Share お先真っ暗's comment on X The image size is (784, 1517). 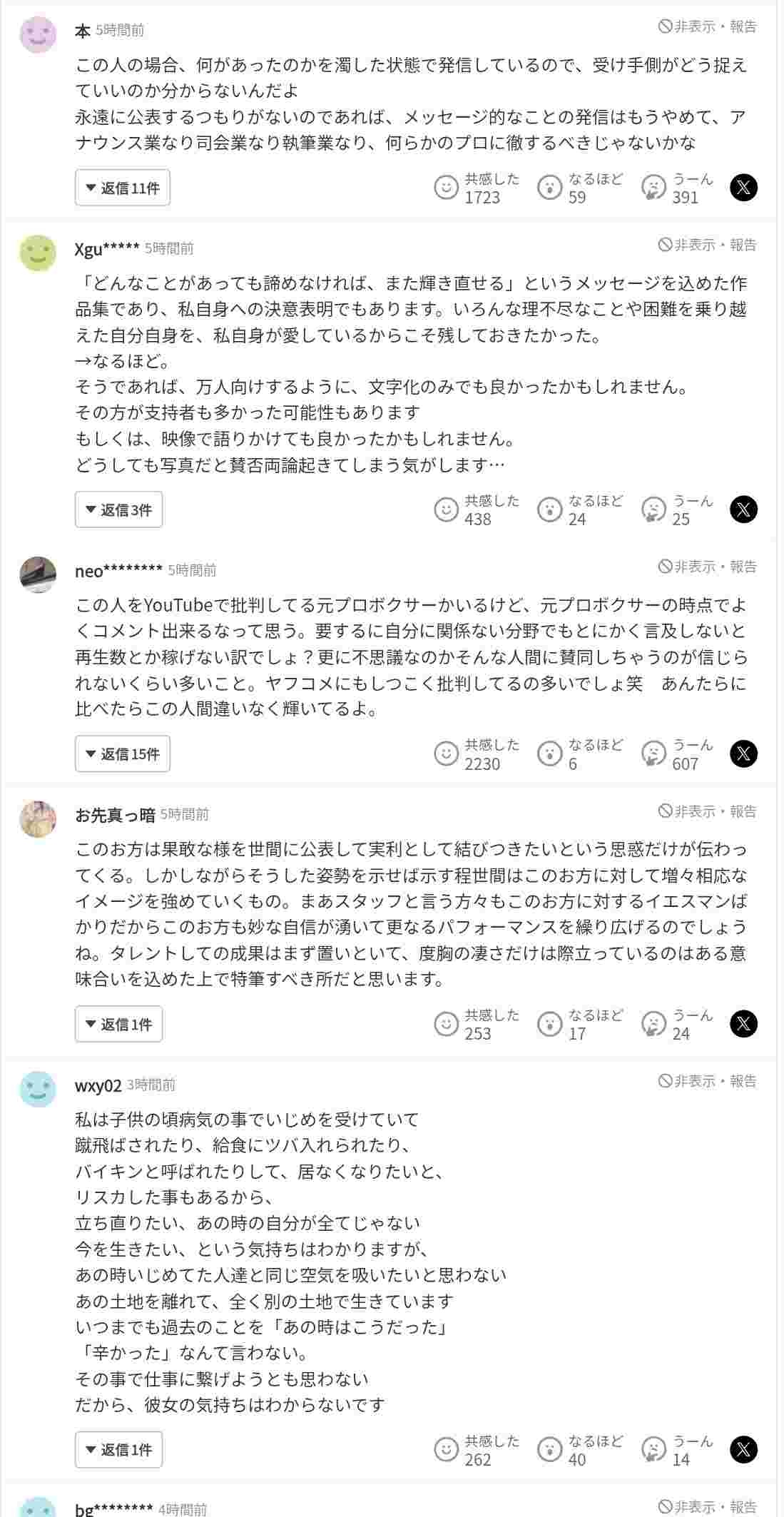[x=743, y=1024]
